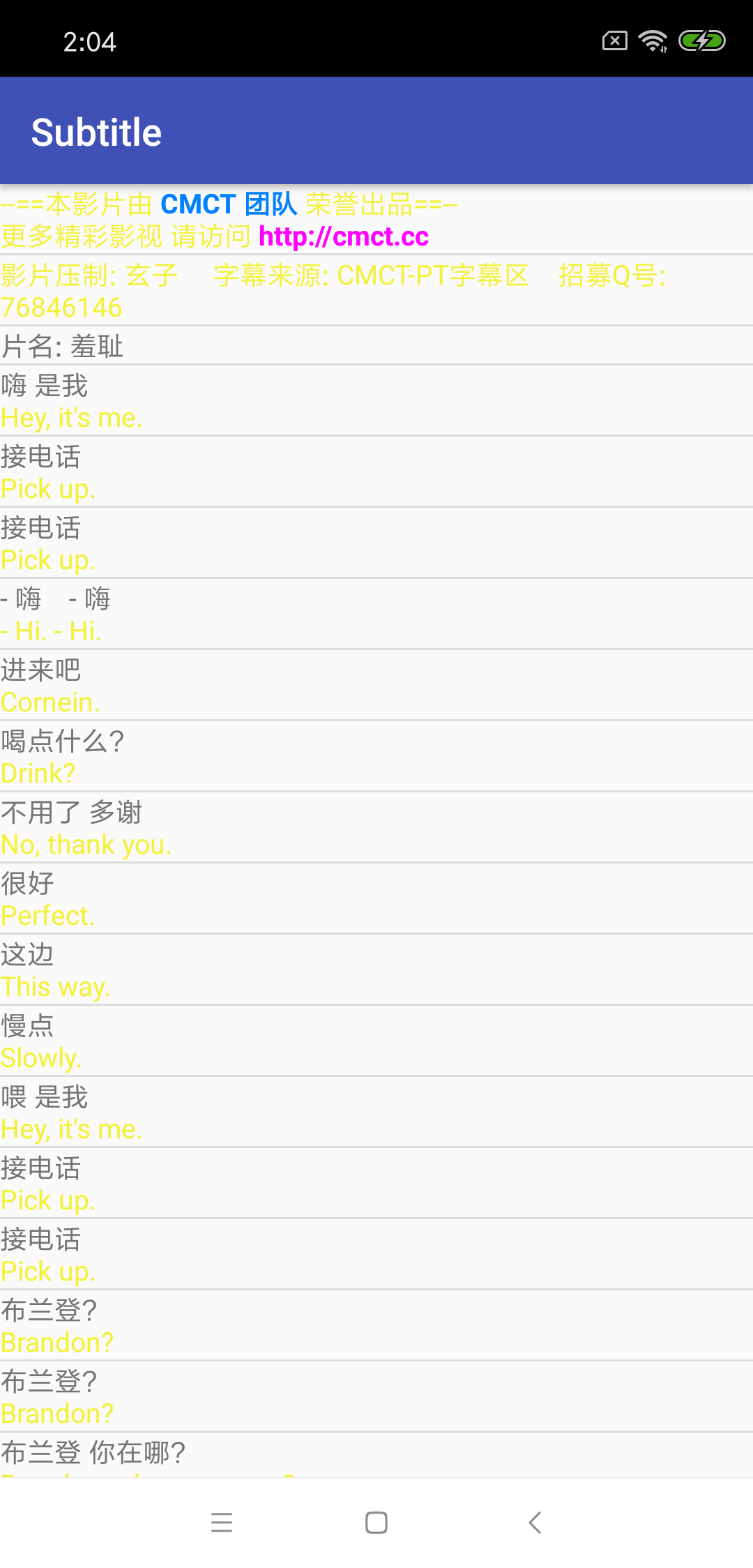Open the "Cornein." subtitle entry
Image resolution: width=753 pixels, height=1568 pixels.
point(376,686)
